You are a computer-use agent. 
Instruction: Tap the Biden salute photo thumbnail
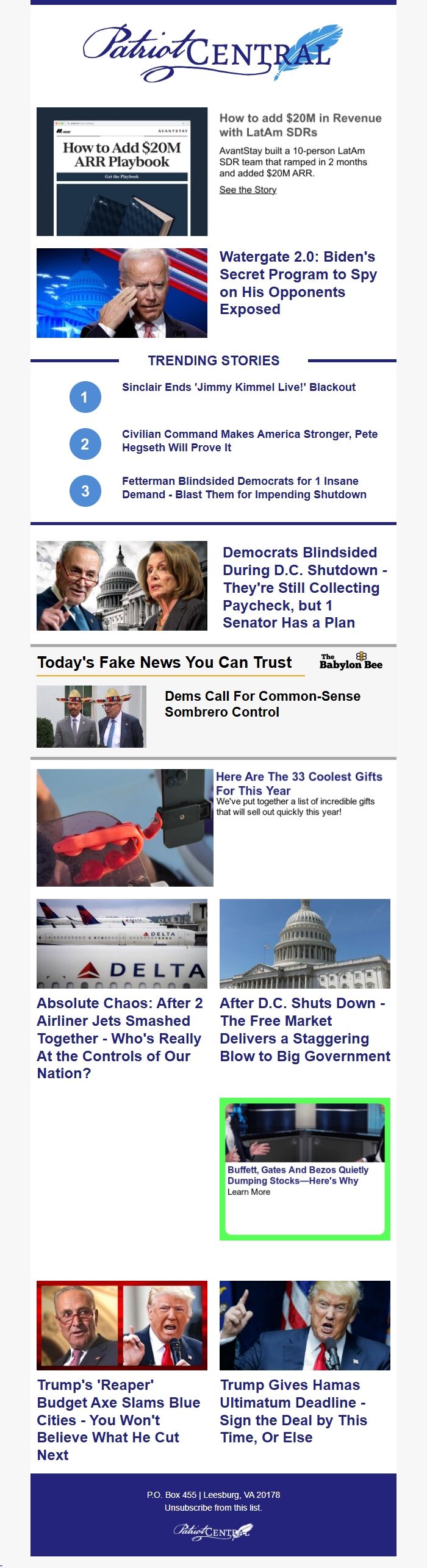[x=122, y=293]
